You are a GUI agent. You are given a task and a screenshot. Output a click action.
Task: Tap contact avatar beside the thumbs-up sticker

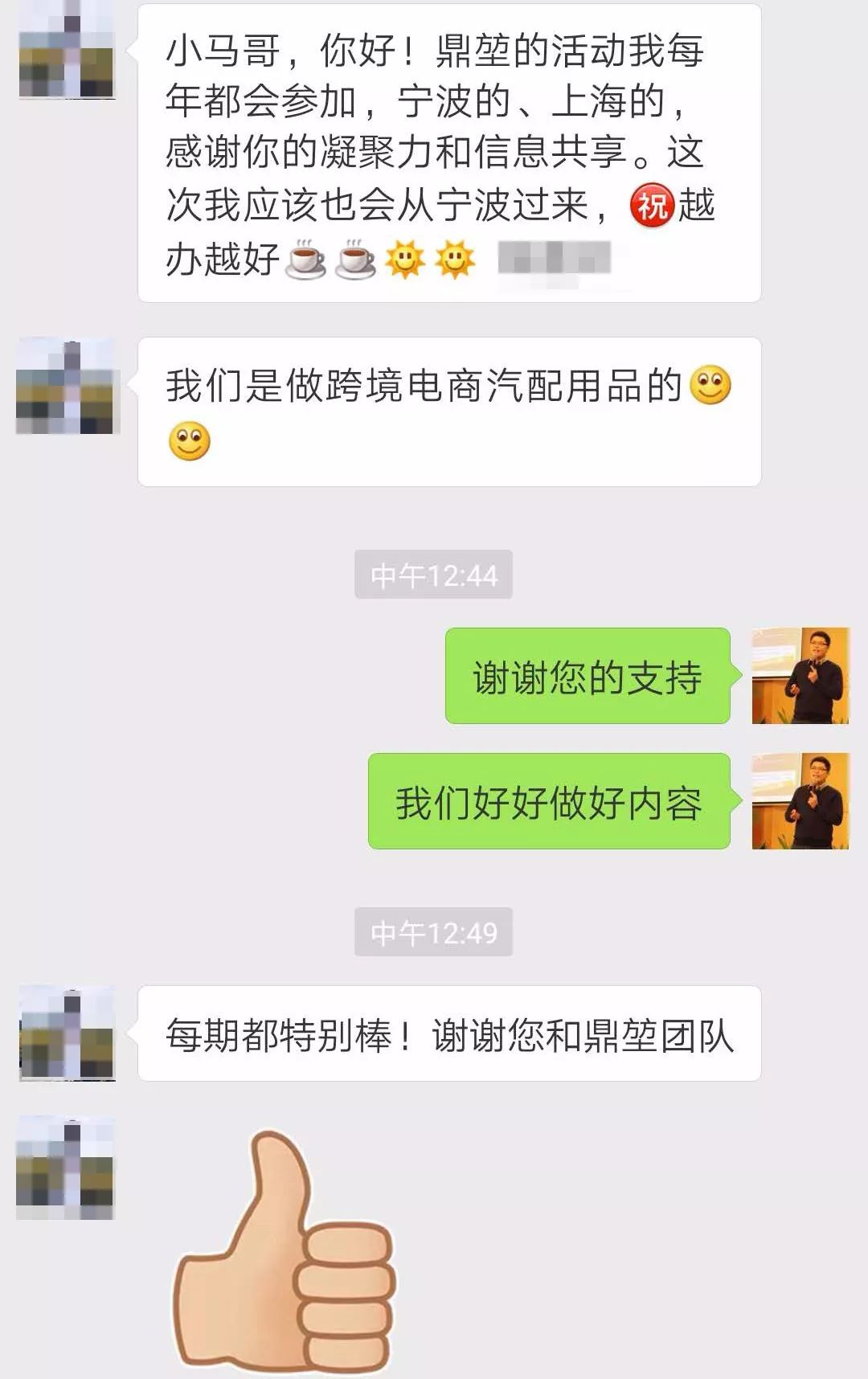[x=67, y=1168]
